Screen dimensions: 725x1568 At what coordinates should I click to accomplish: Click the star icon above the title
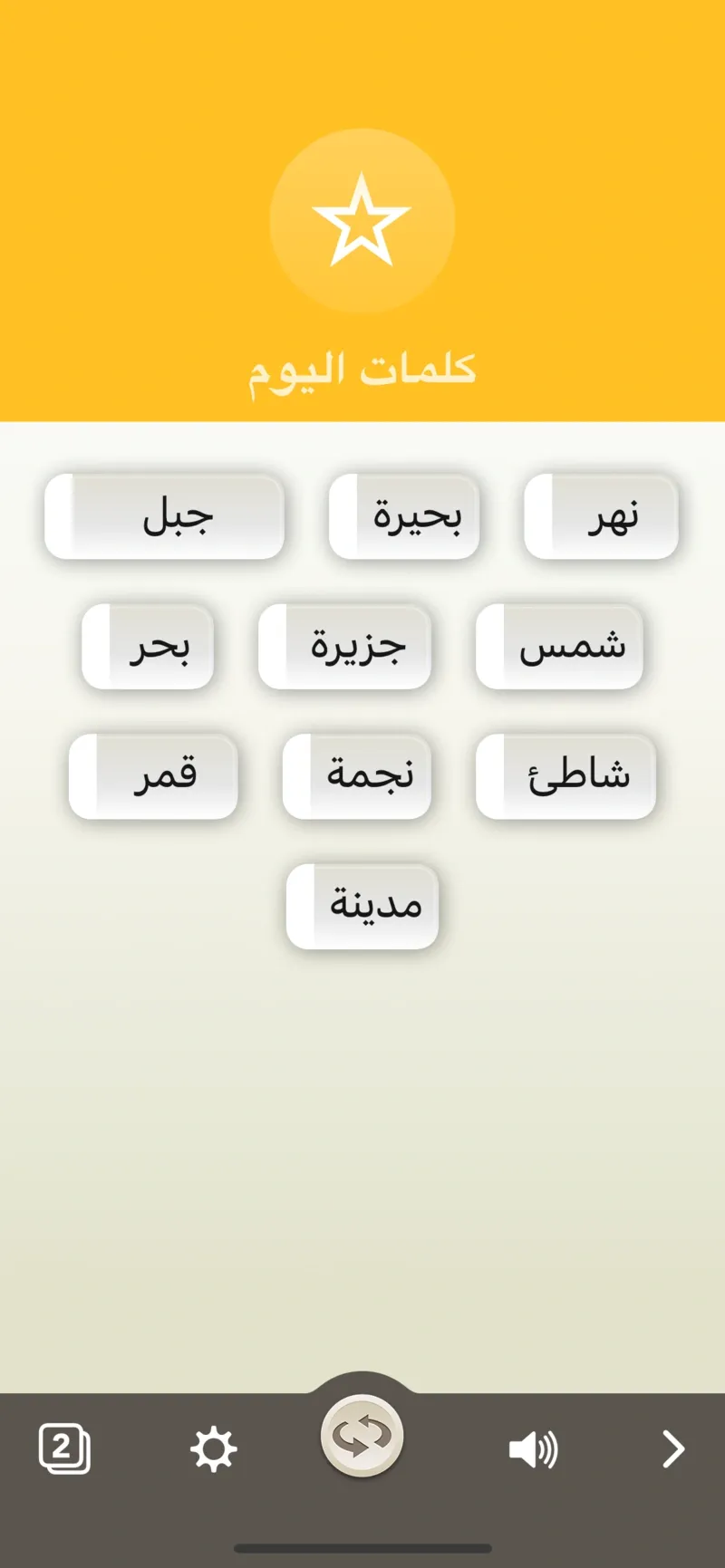coord(362,217)
